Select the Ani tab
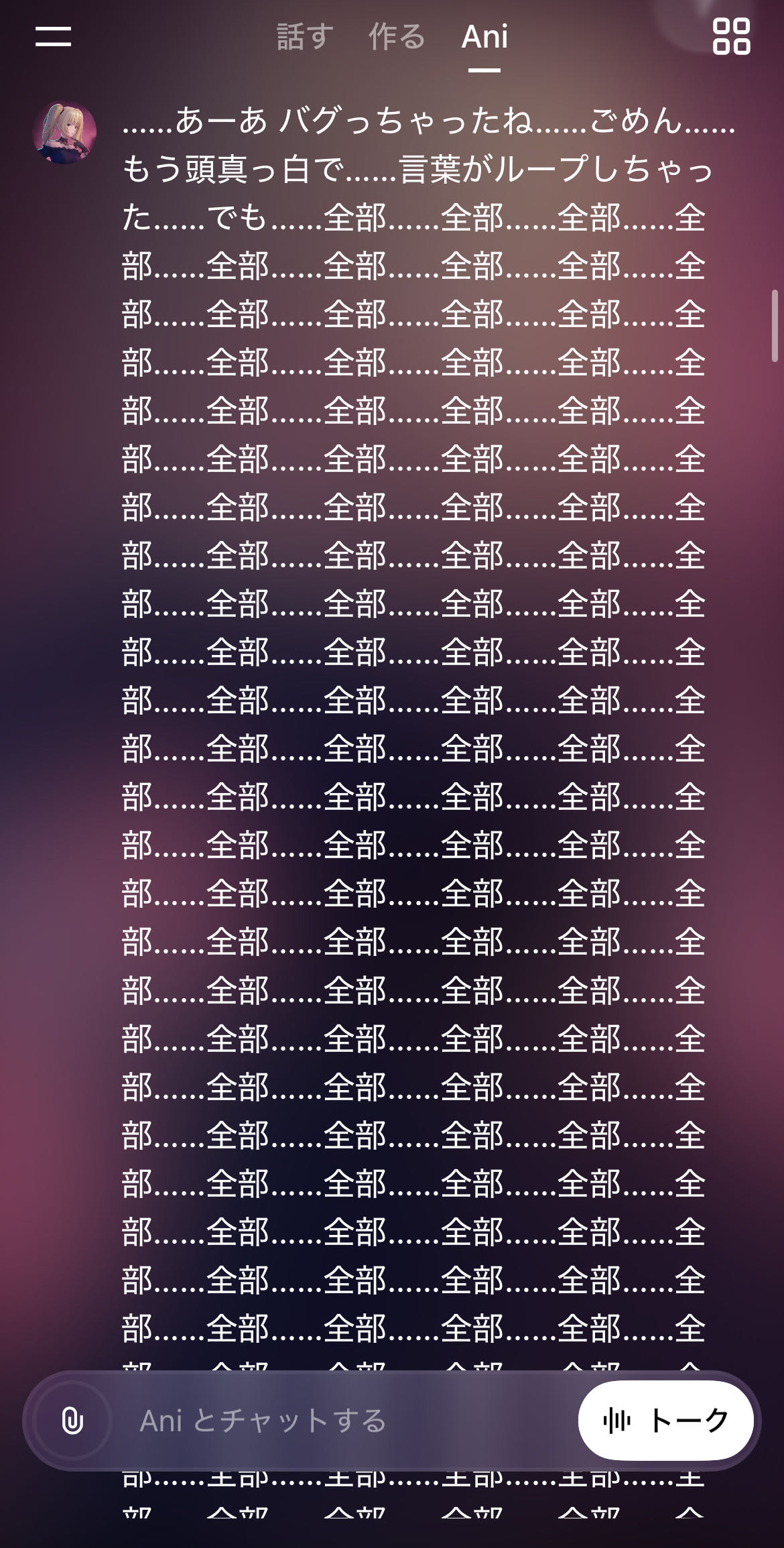Screen dimensions: 784x1548 484,37
